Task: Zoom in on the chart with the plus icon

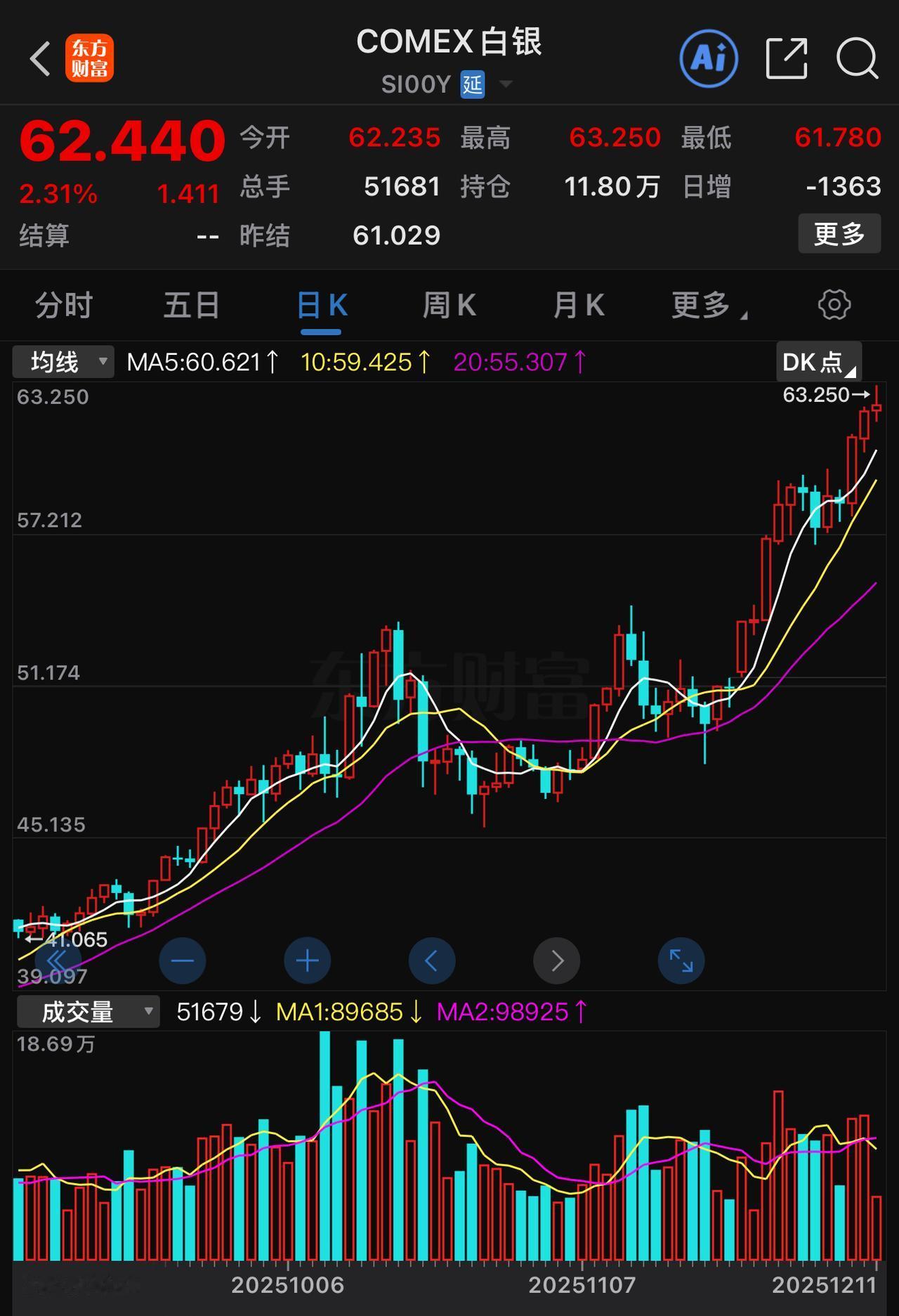Action: coord(307,960)
